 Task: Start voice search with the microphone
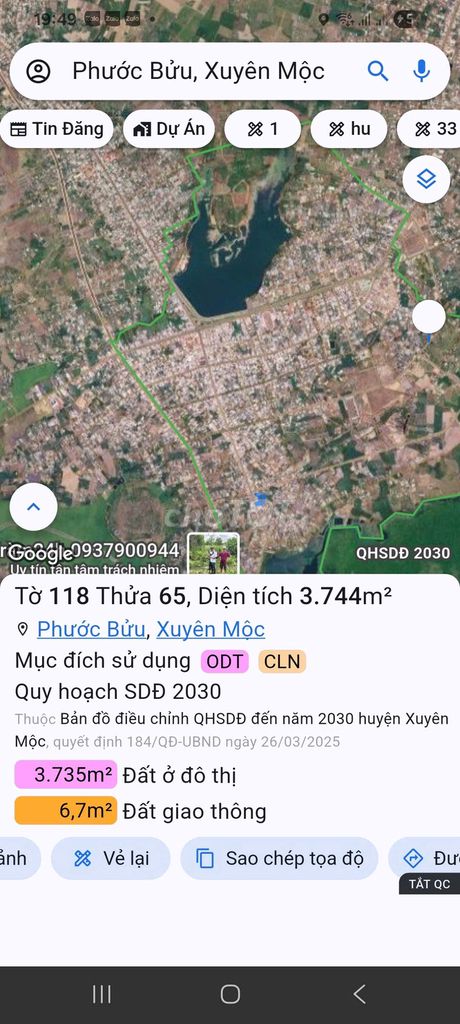[421, 71]
